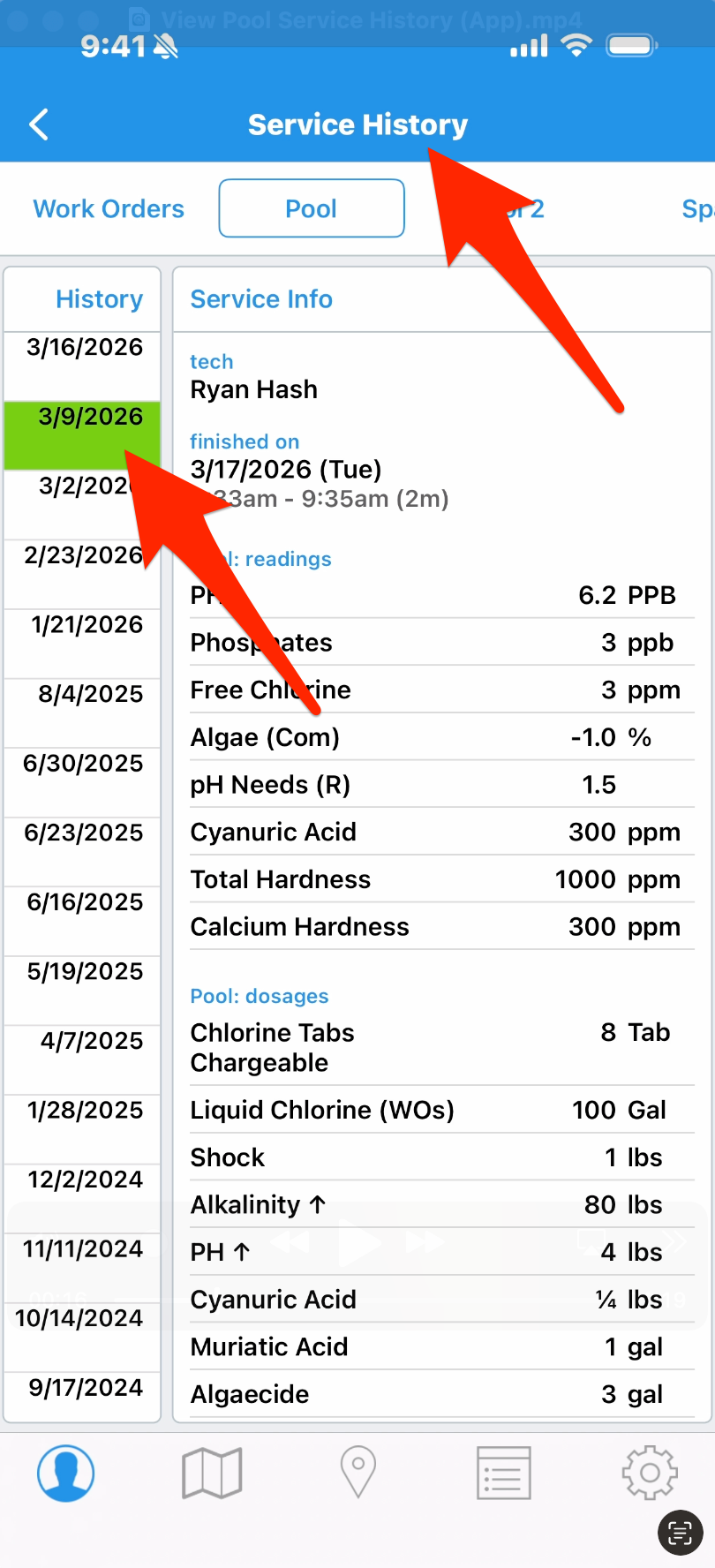
Task: Open the 1/21/2026 history entry
Action: point(85,625)
